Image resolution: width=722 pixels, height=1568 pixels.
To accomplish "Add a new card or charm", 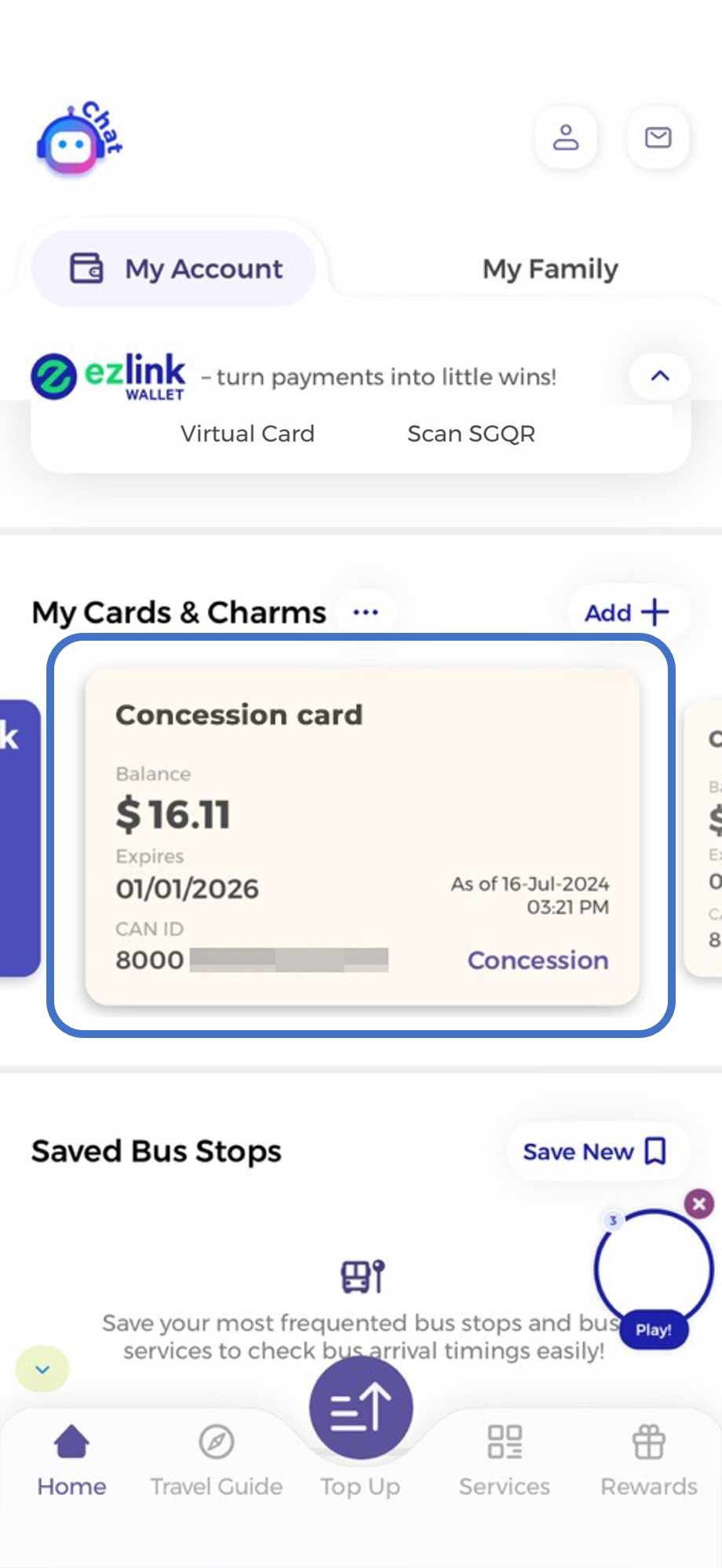I will click(x=627, y=612).
